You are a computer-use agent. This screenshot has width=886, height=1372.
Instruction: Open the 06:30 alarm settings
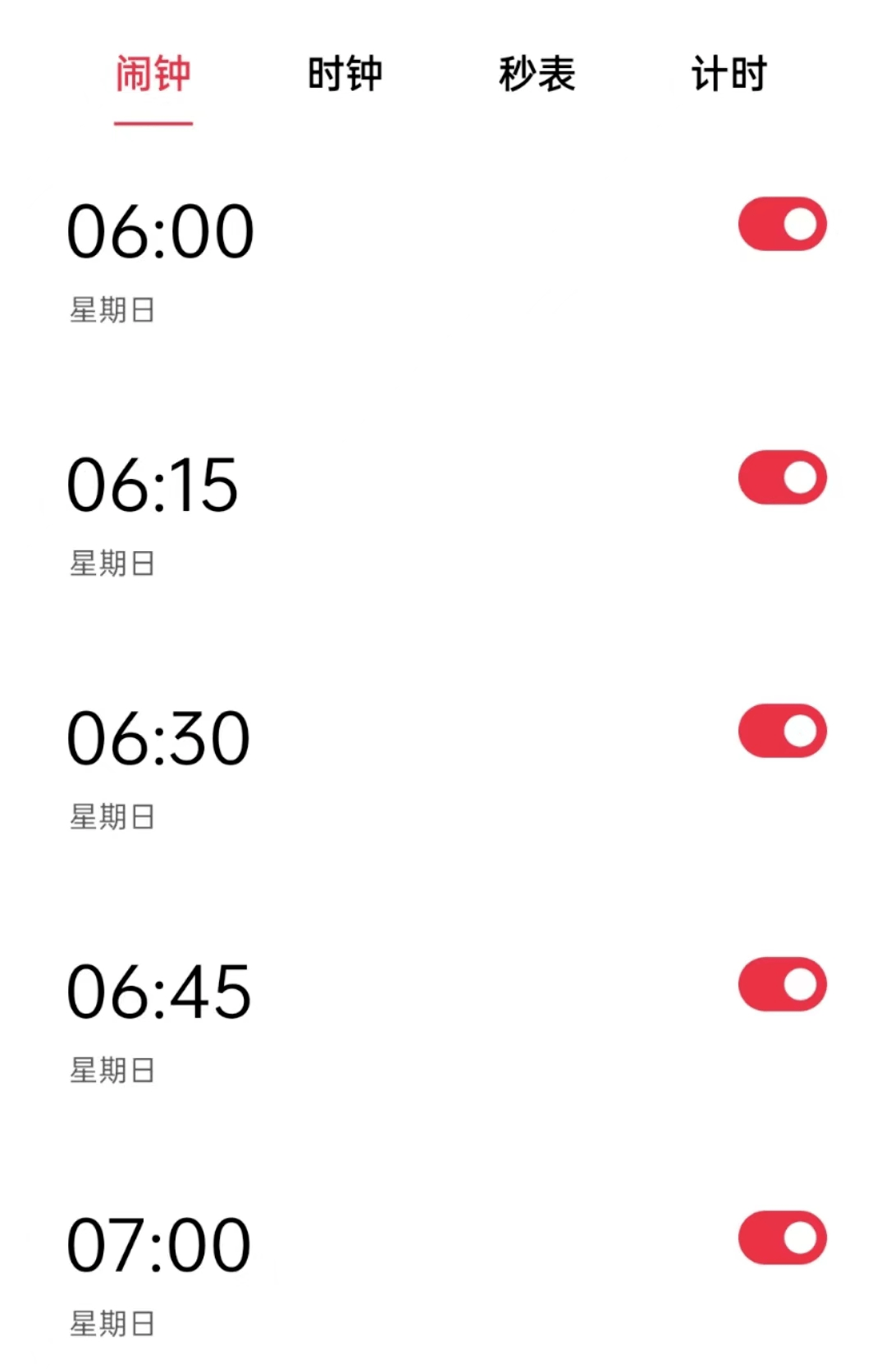pos(159,740)
